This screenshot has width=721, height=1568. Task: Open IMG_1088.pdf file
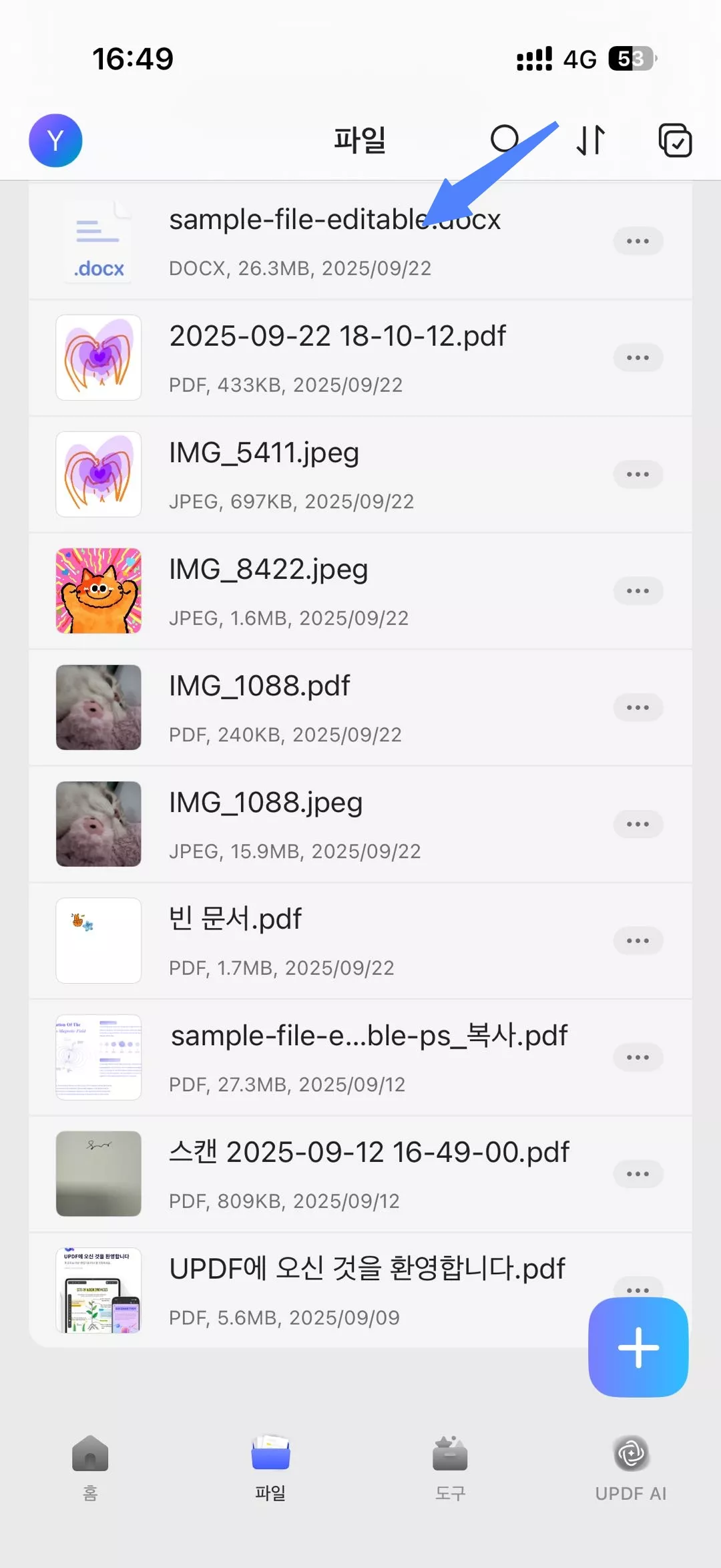coord(260,707)
